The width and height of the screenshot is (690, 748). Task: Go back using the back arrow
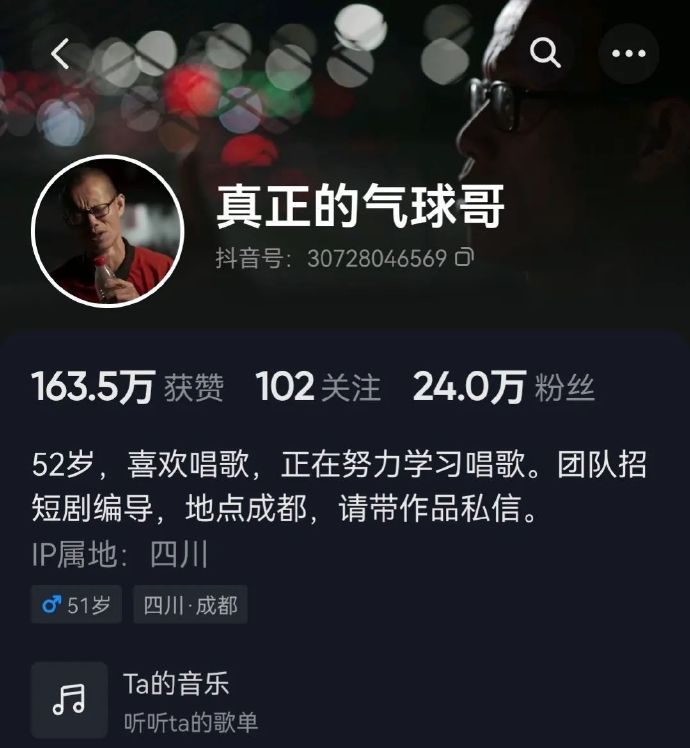(60, 54)
